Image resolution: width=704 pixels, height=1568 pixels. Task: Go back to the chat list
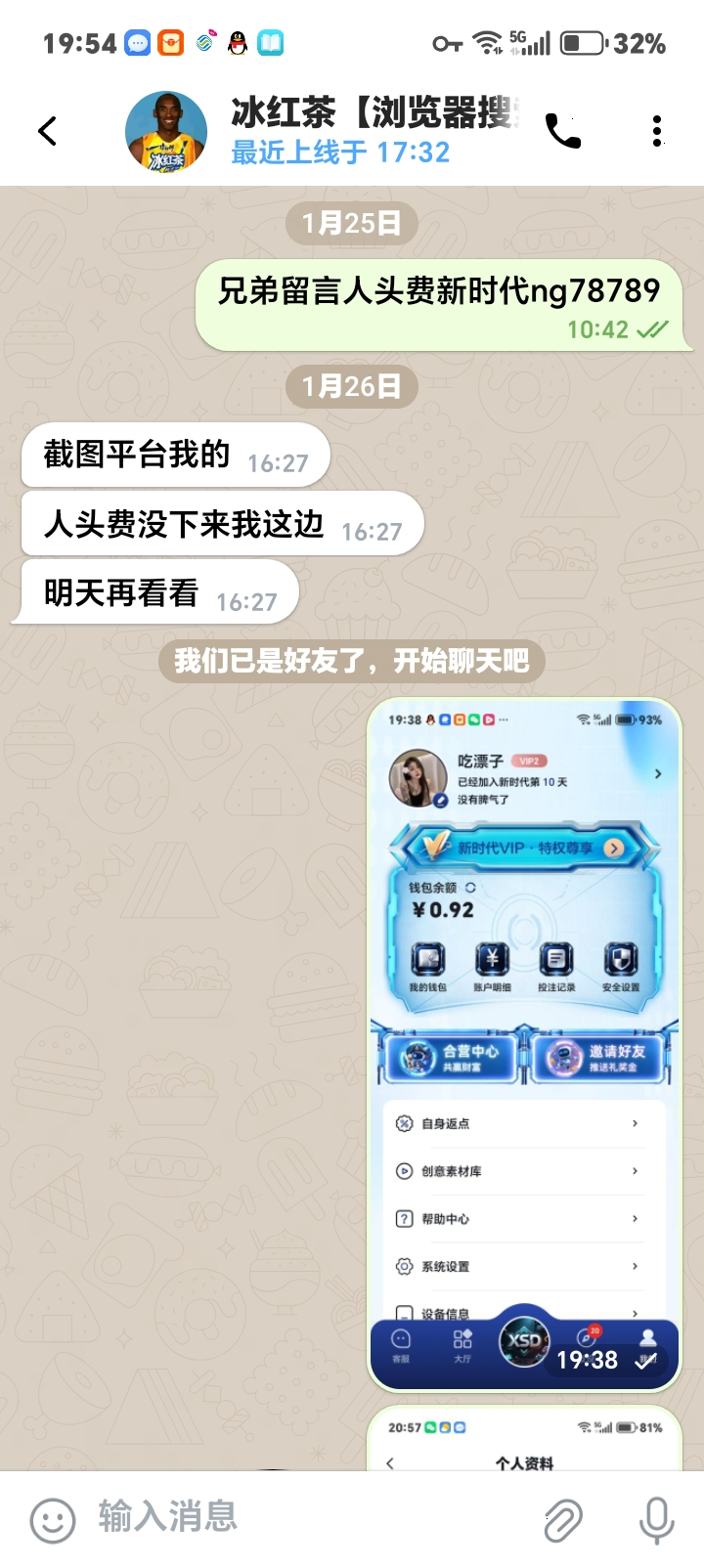click(x=47, y=131)
